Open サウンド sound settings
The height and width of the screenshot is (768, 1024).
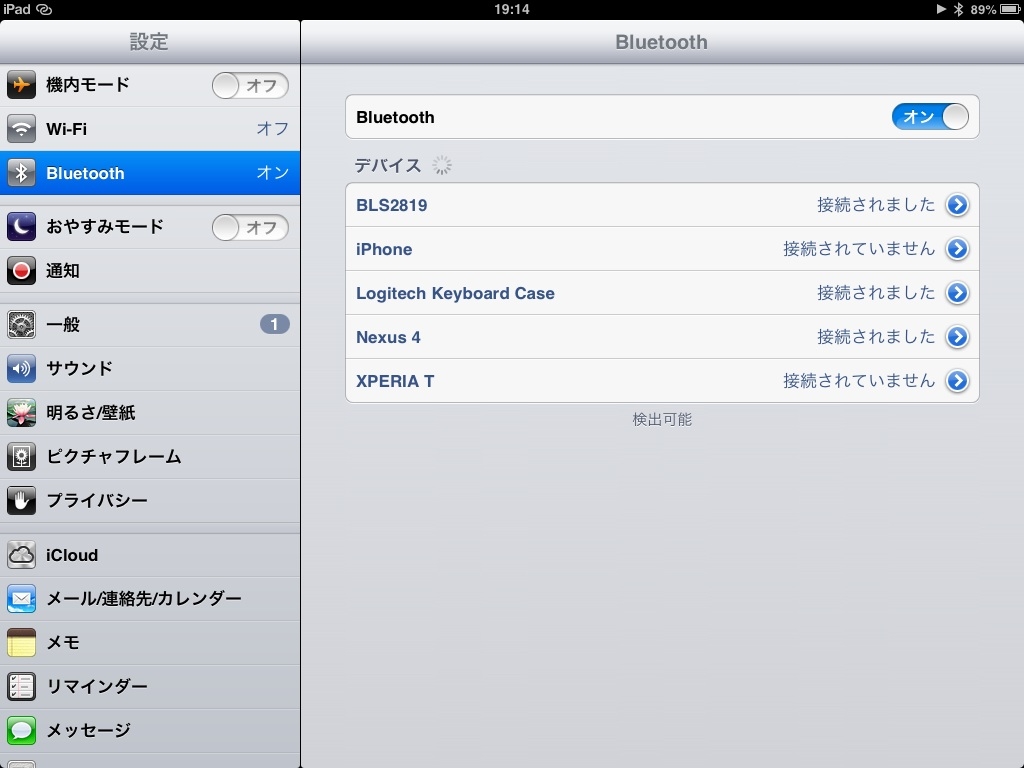[x=150, y=368]
